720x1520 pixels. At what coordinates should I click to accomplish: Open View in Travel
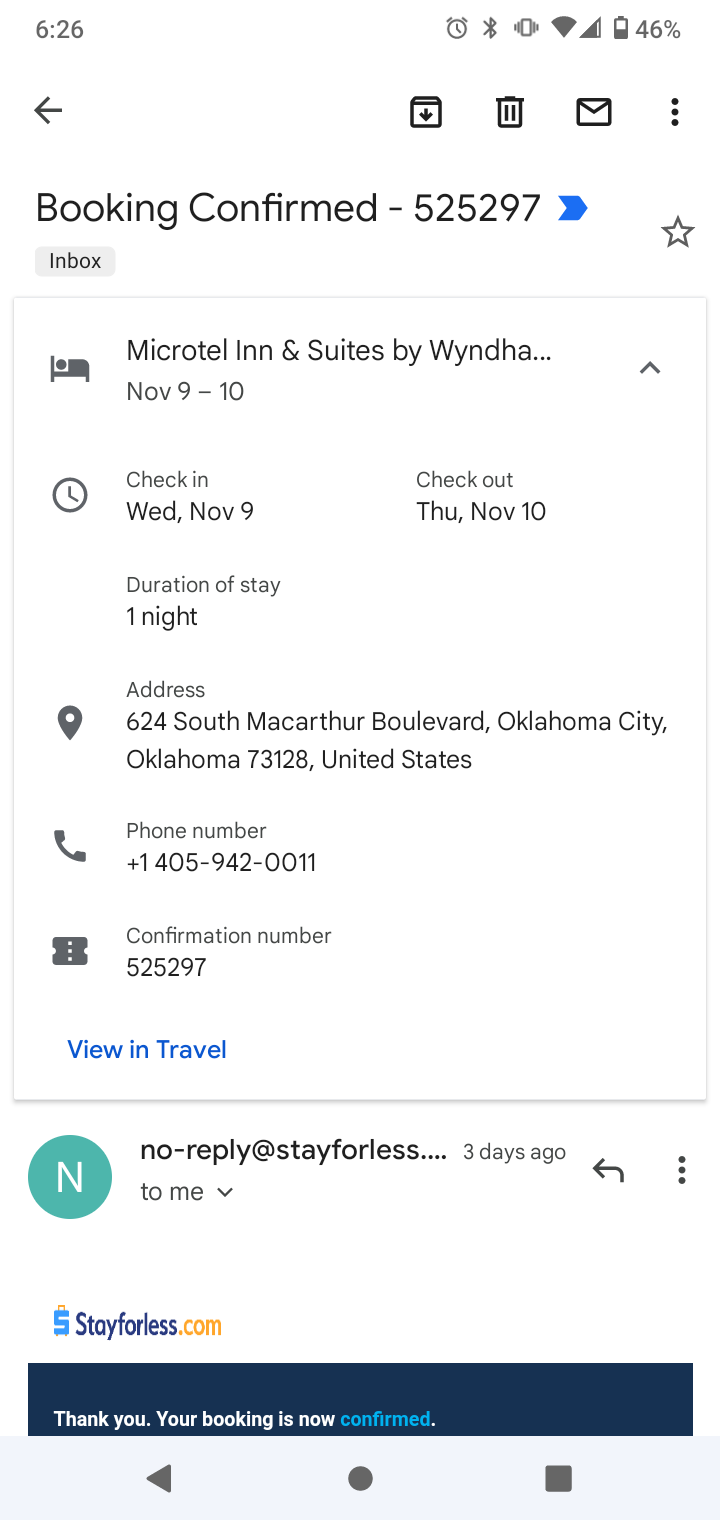146,1048
